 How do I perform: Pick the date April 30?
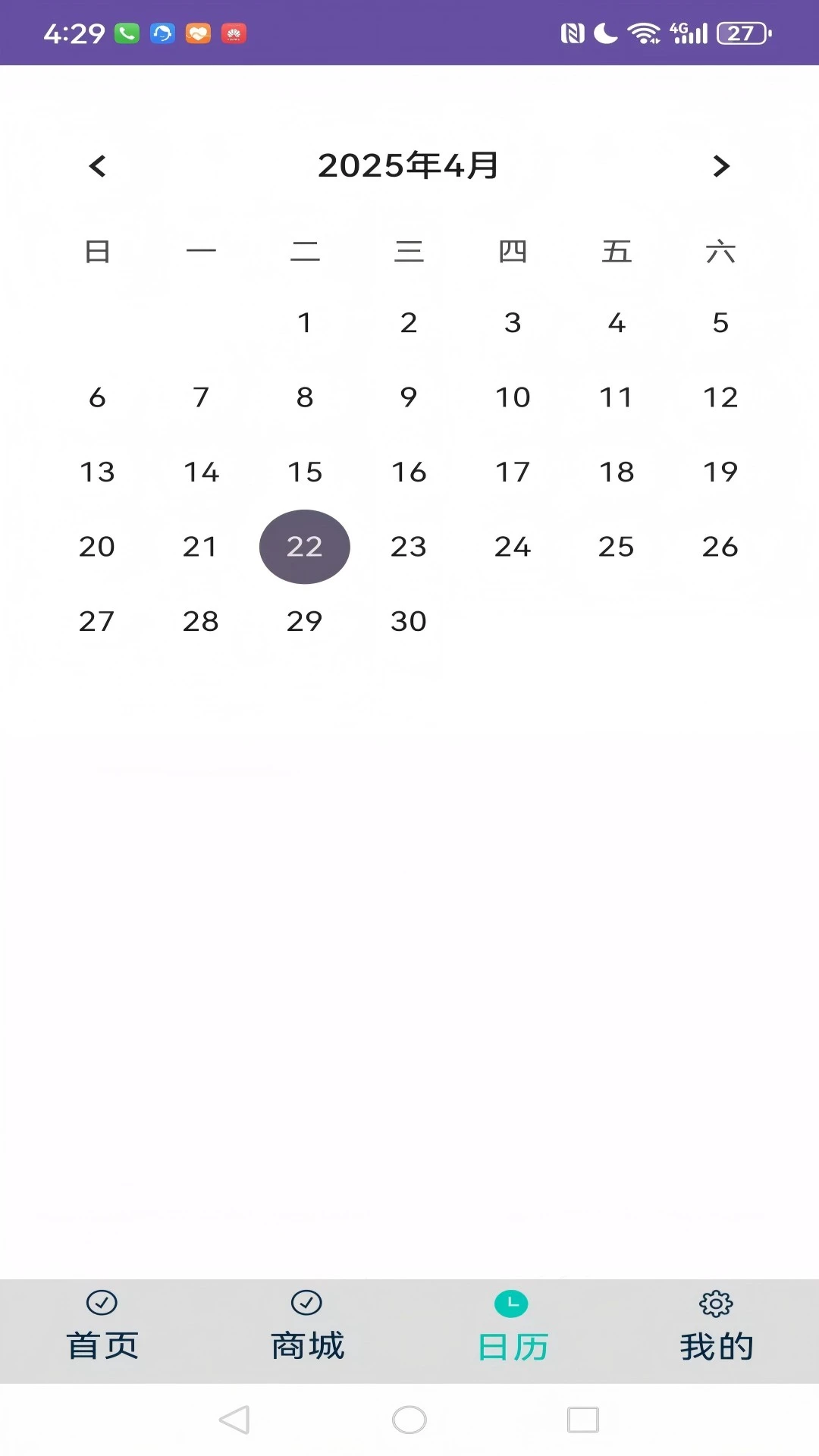pyautogui.click(x=409, y=622)
